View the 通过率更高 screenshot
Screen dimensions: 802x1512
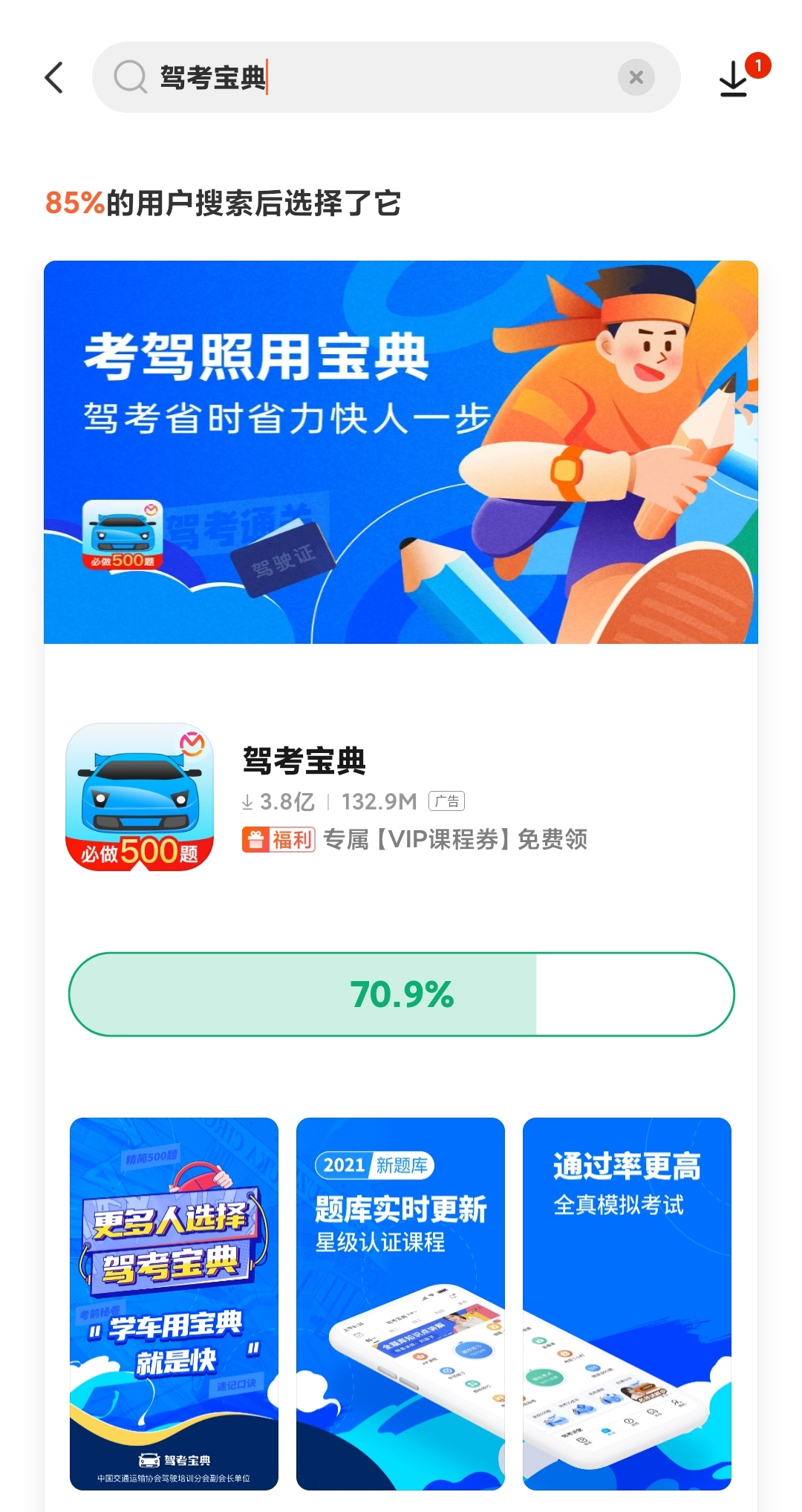click(627, 1303)
